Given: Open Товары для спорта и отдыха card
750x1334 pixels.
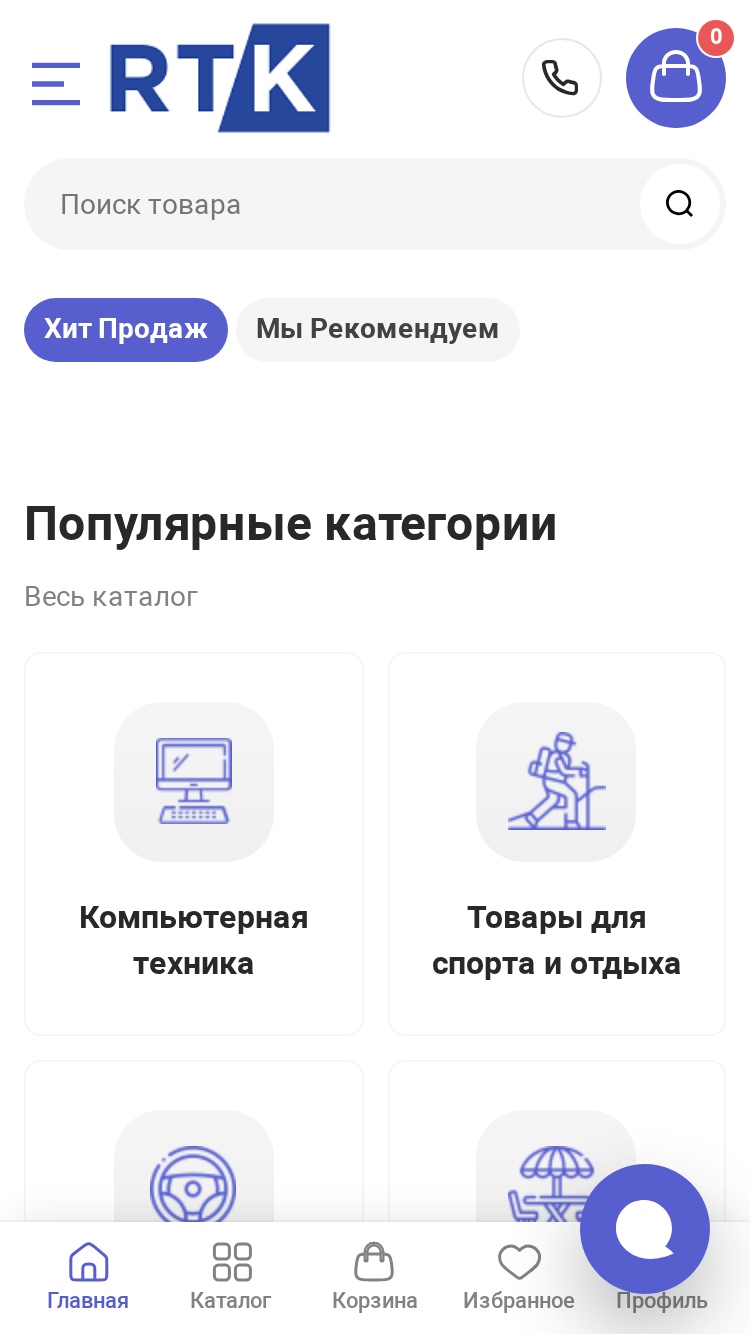Looking at the screenshot, I should 557,844.
